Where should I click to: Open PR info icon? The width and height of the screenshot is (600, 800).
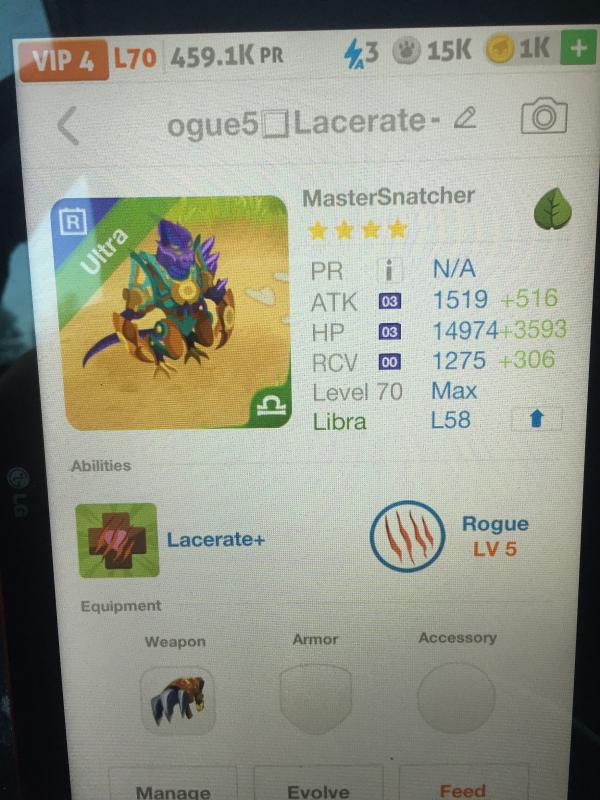388,269
